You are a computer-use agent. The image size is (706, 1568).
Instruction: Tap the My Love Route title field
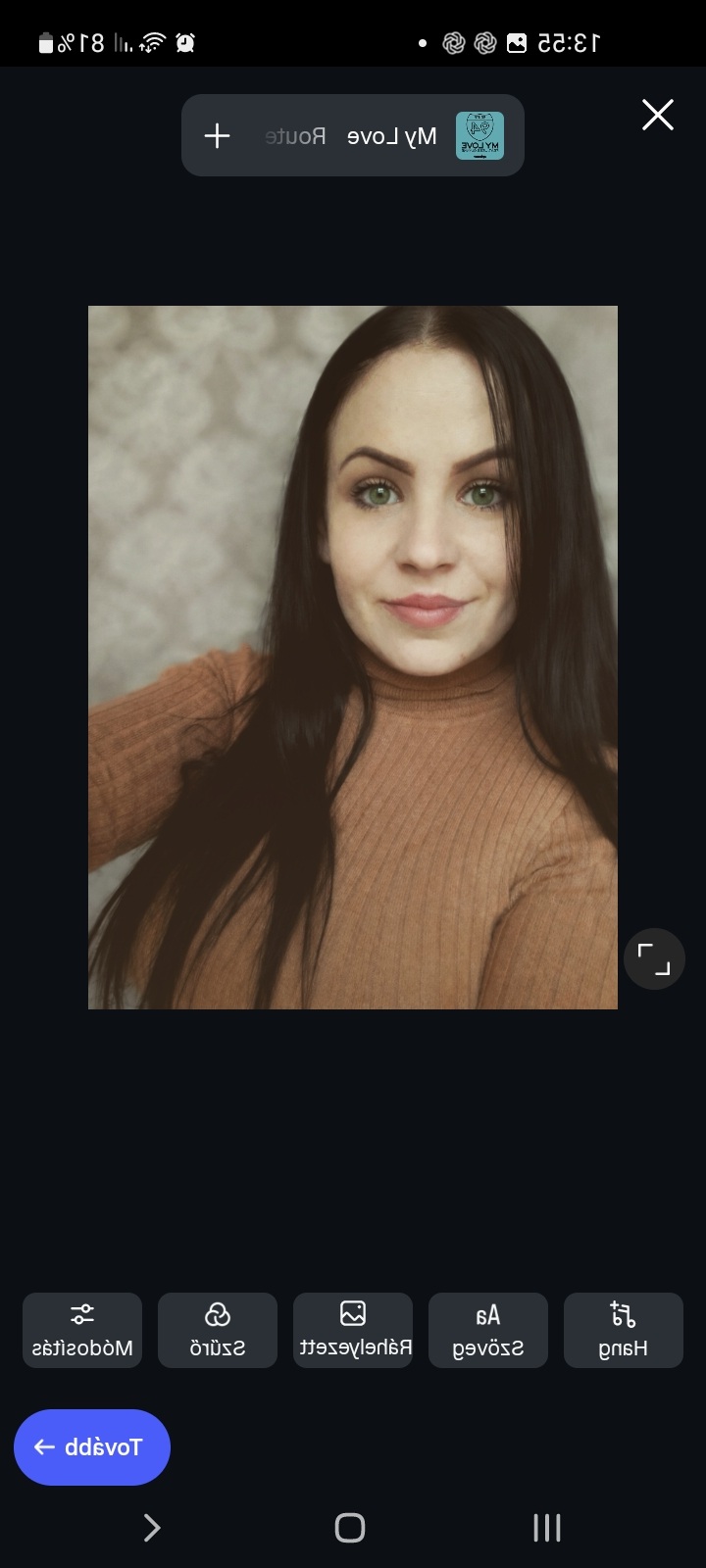click(343, 135)
